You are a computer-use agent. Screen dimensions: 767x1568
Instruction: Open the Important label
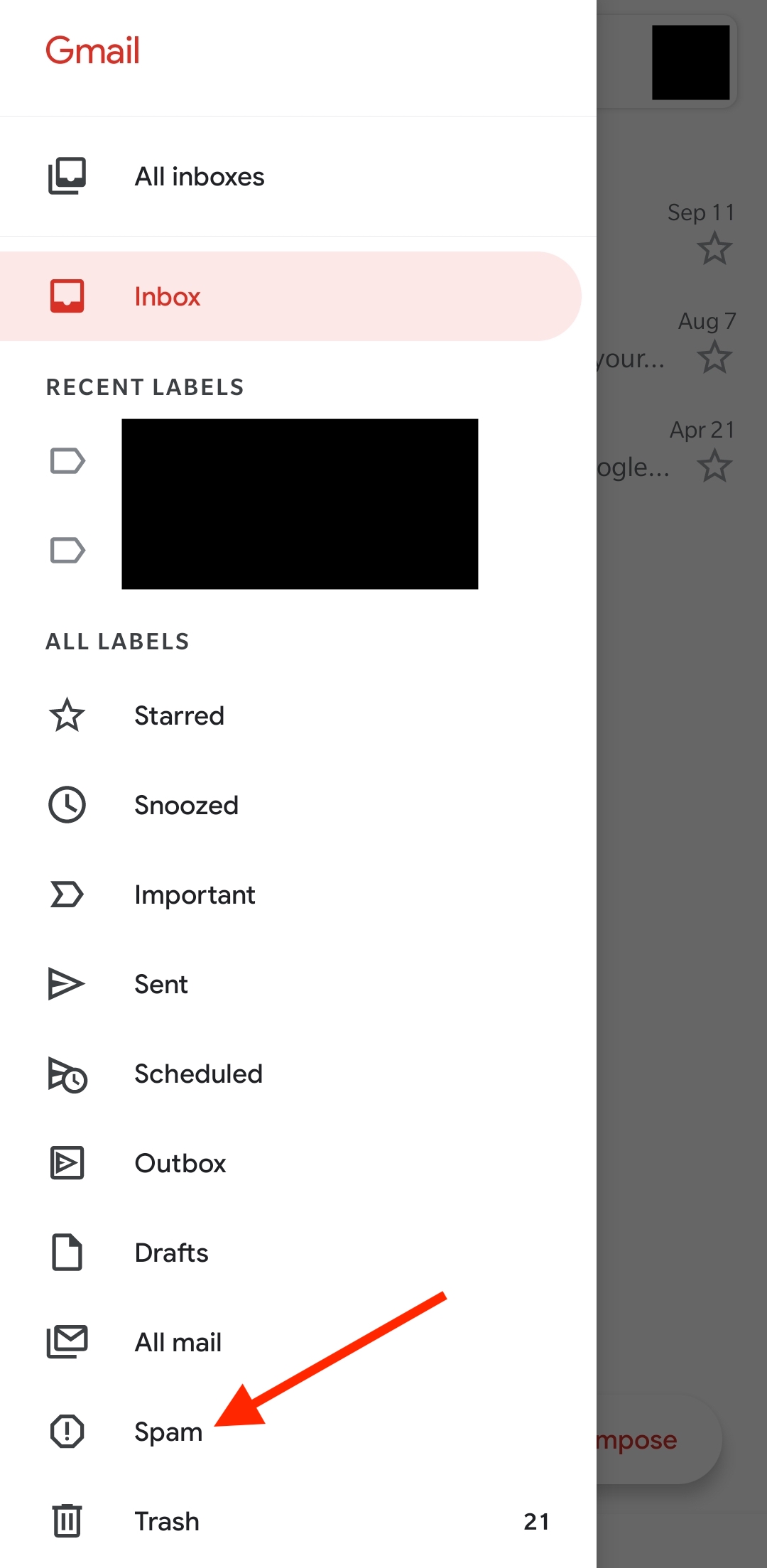point(195,895)
